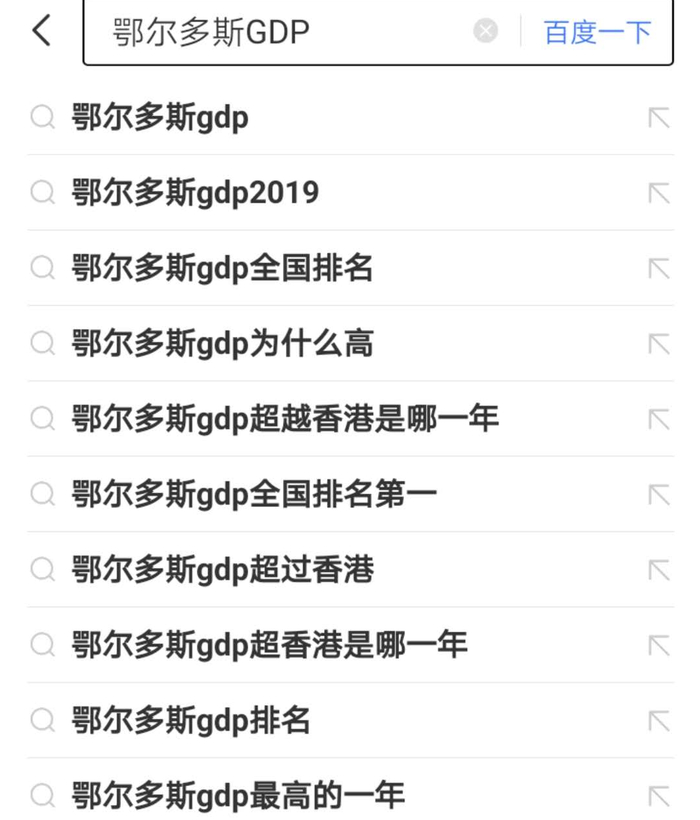The height and width of the screenshot is (820, 700).
Task: Tap the search field containing 鄂尔多斯GDP
Action: pos(280,32)
